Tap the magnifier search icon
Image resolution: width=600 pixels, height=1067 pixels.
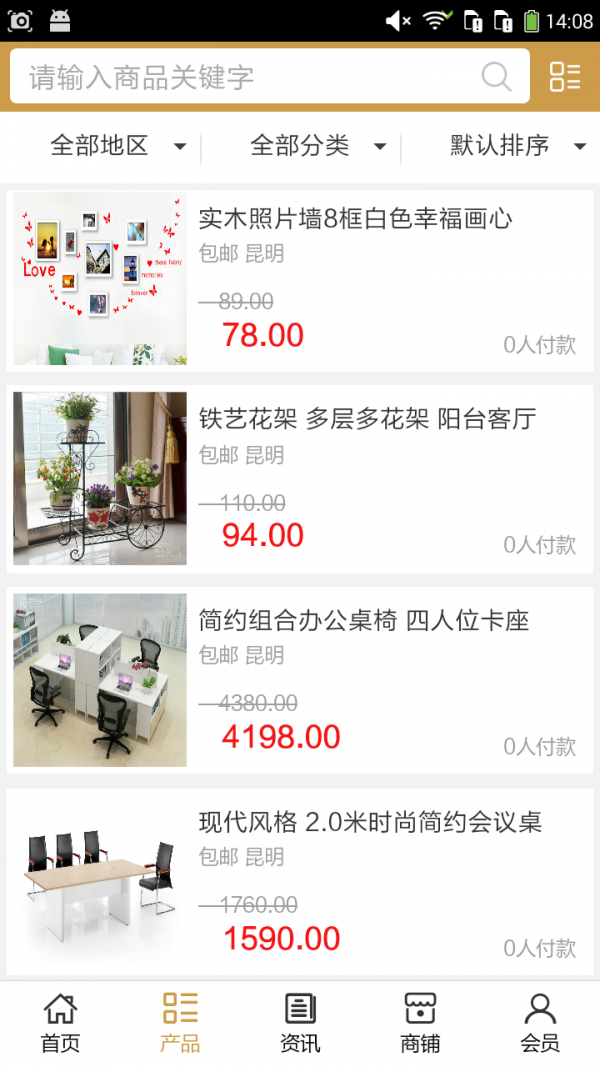click(x=496, y=77)
